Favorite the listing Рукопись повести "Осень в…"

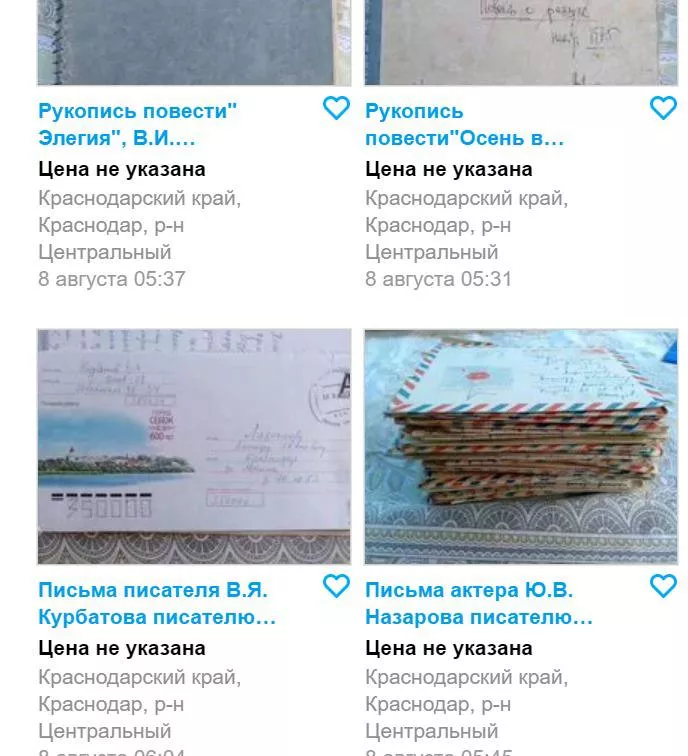(x=663, y=108)
